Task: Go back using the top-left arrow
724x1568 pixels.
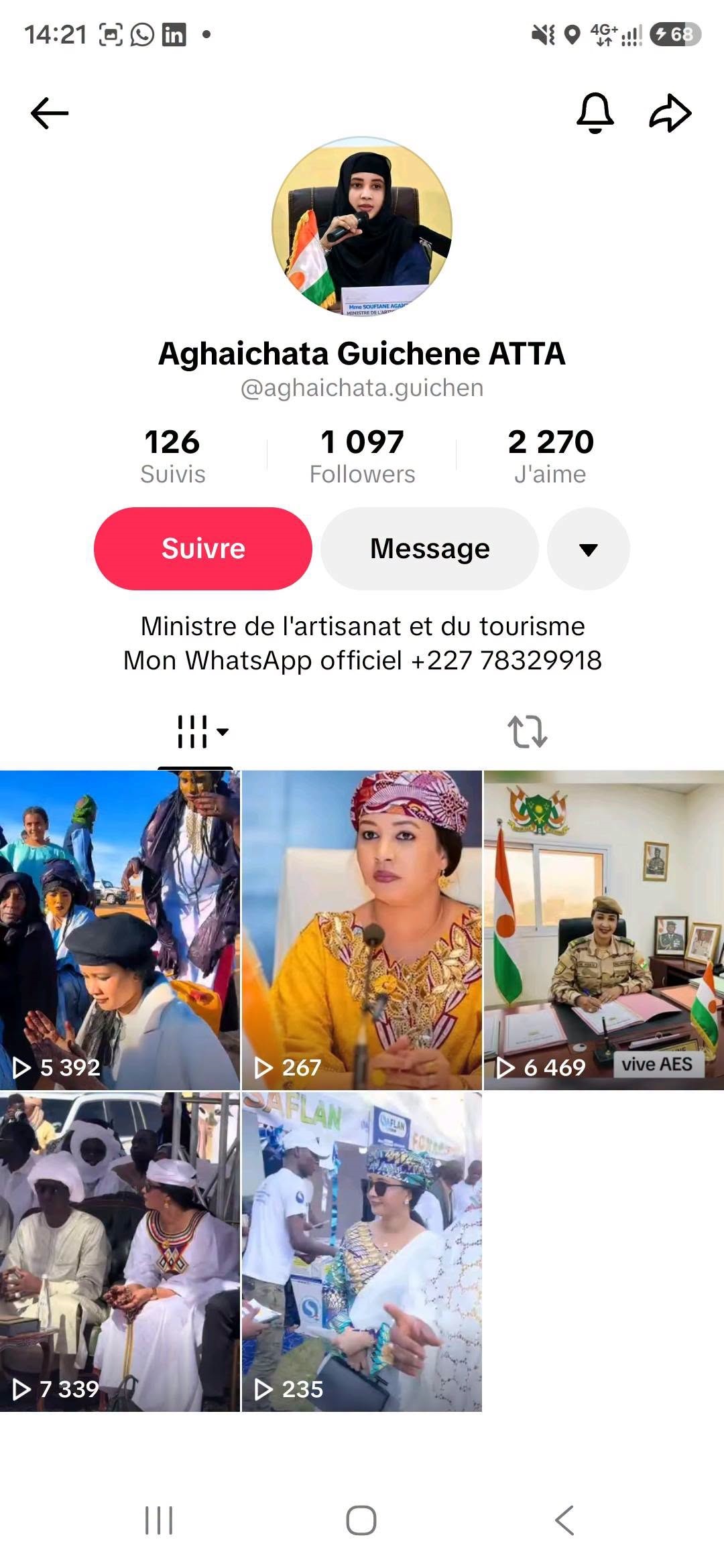Action: tap(50, 113)
